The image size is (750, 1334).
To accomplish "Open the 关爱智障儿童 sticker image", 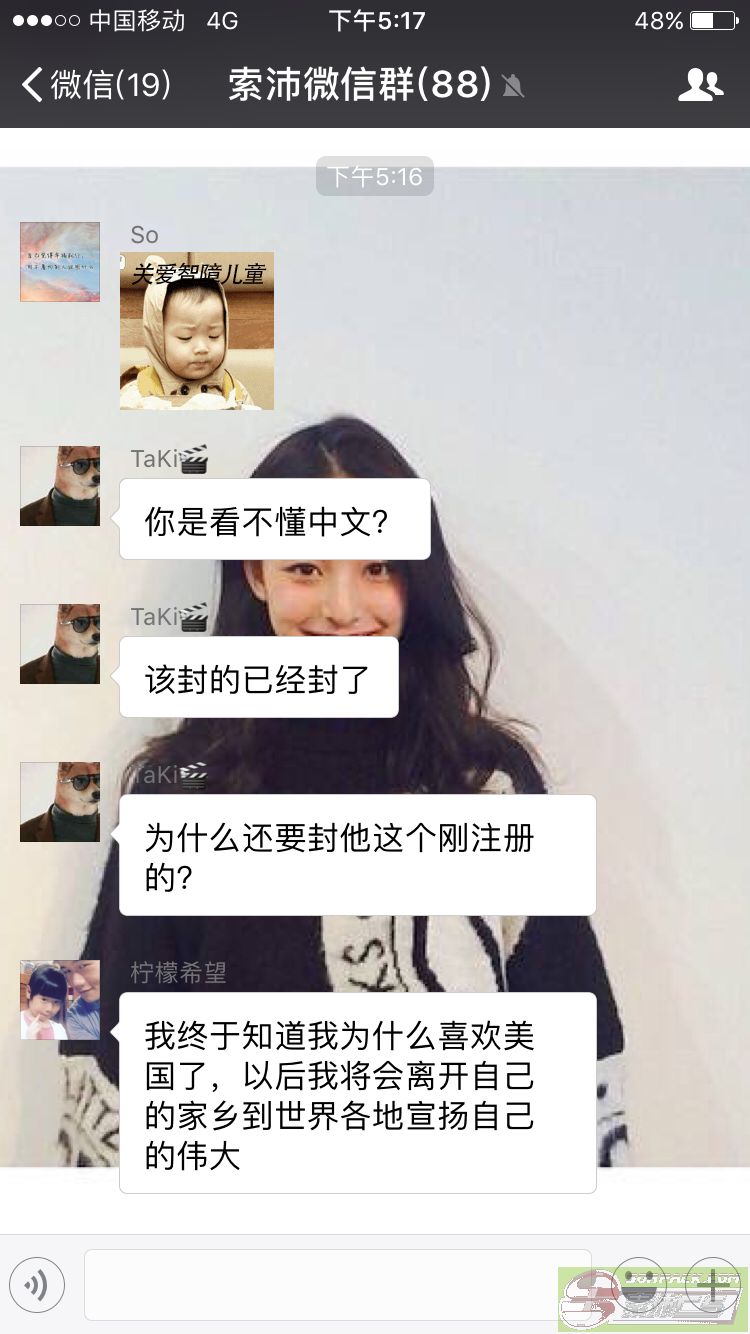I will pyautogui.click(x=197, y=331).
